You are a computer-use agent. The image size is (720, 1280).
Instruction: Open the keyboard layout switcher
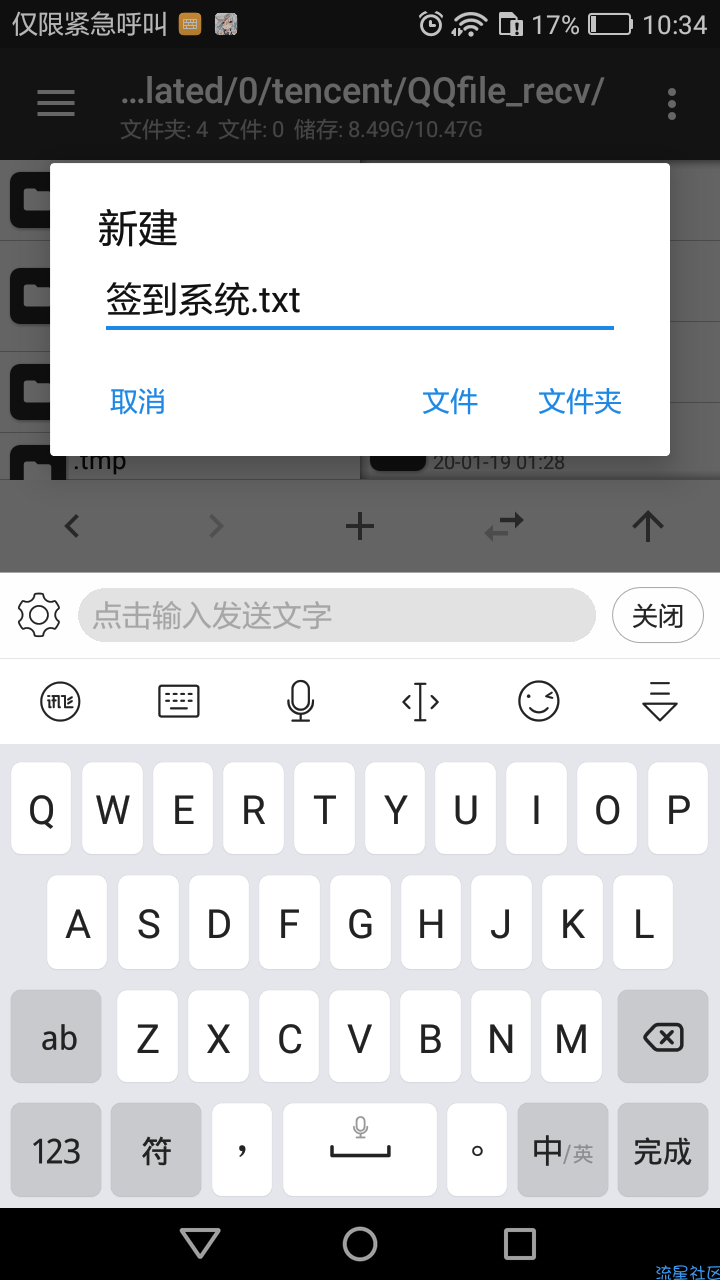point(179,701)
